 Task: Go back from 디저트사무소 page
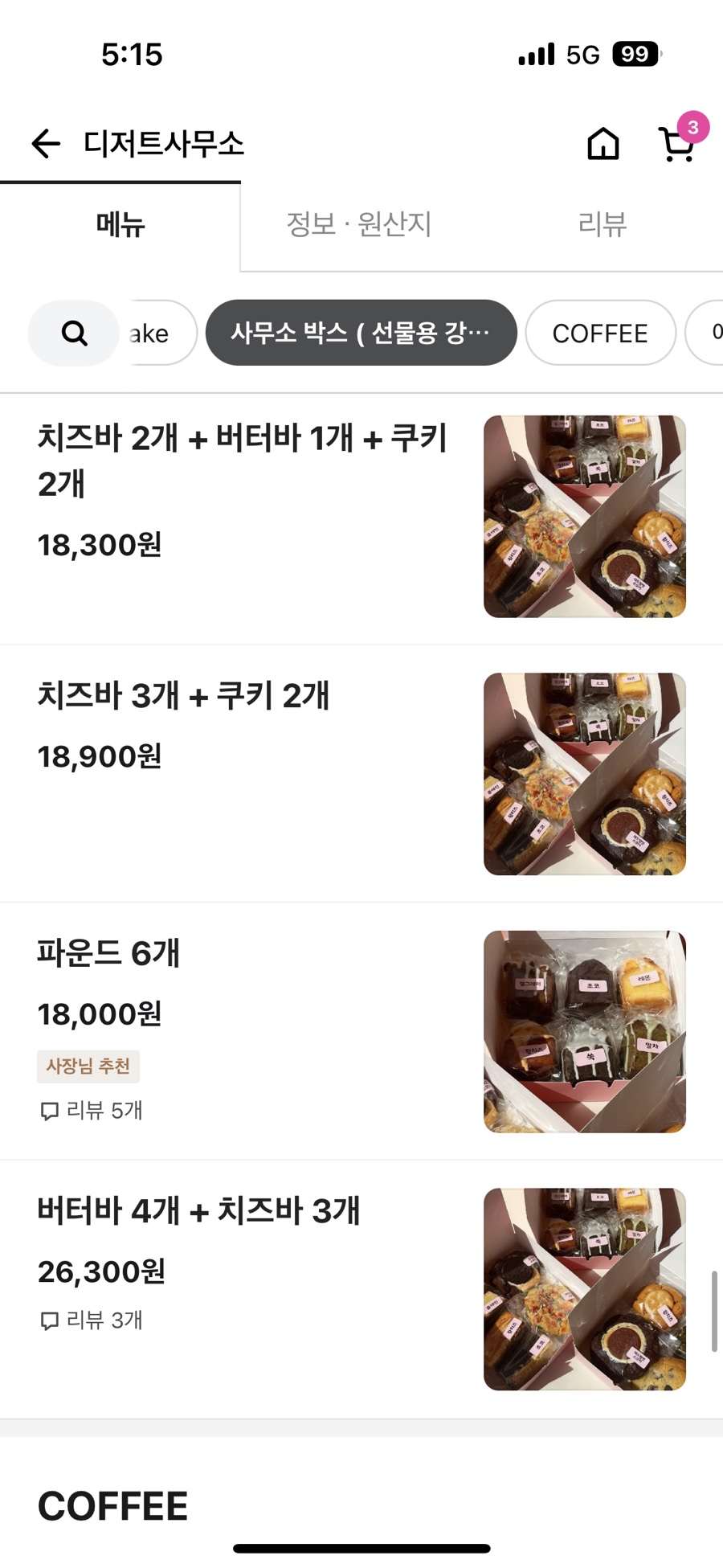click(x=46, y=144)
